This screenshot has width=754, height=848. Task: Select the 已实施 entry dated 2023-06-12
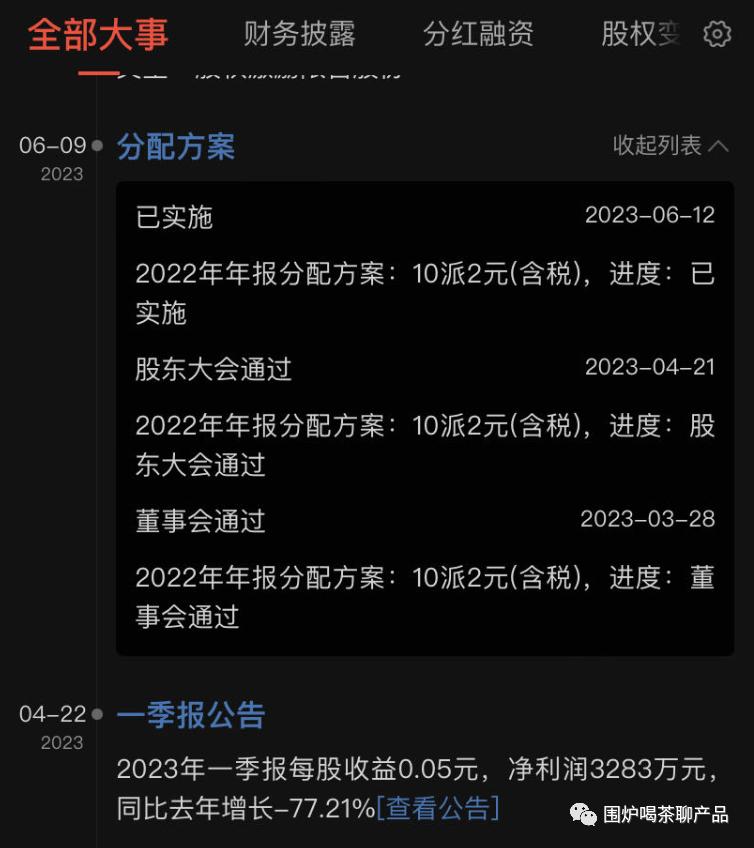[172, 216]
